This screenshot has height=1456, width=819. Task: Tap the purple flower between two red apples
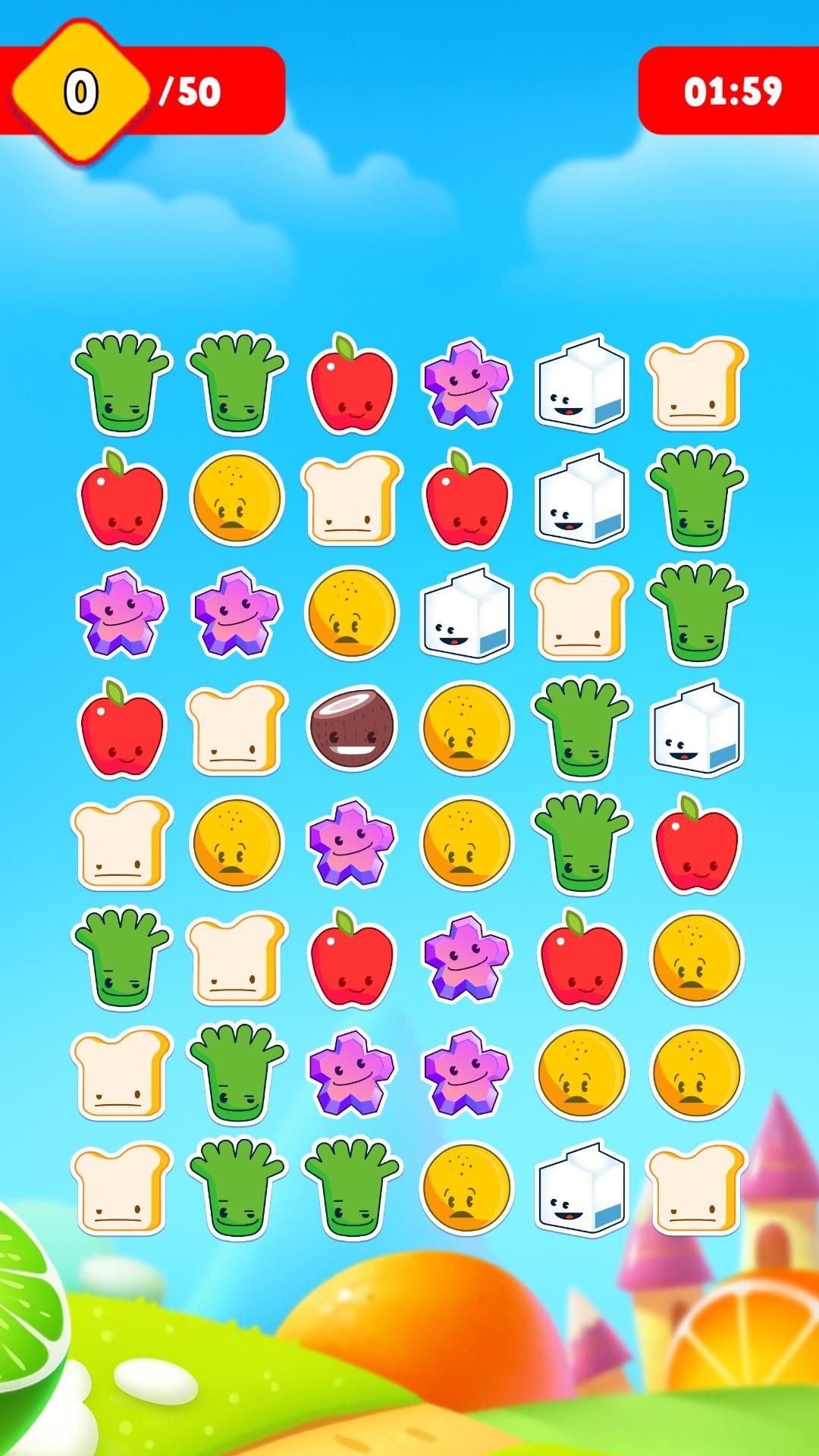(x=466, y=958)
